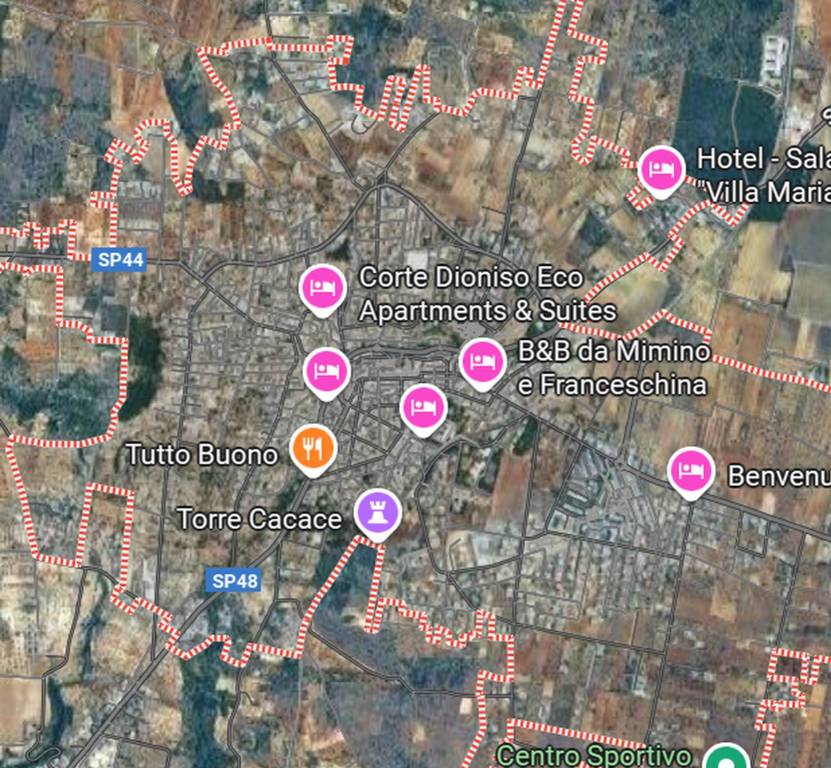Open the Benvenu lodging marker

690,471
